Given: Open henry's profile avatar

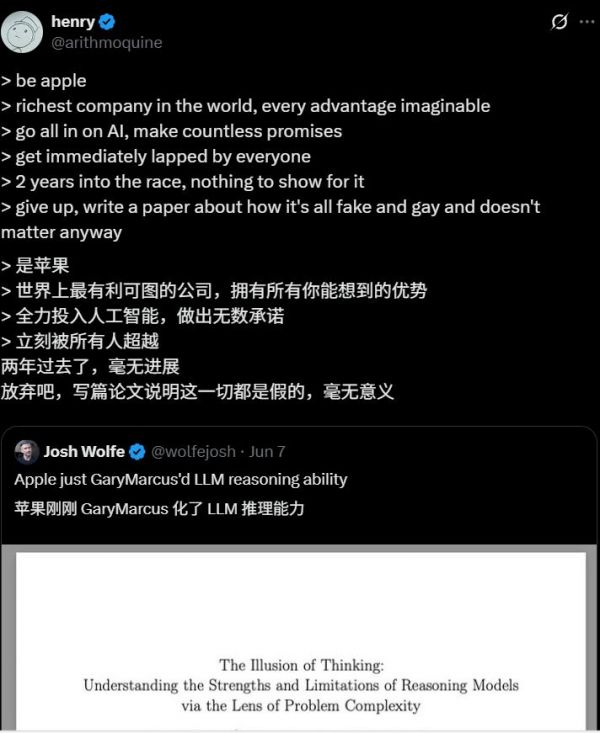Looking at the screenshot, I should coord(22,33).
